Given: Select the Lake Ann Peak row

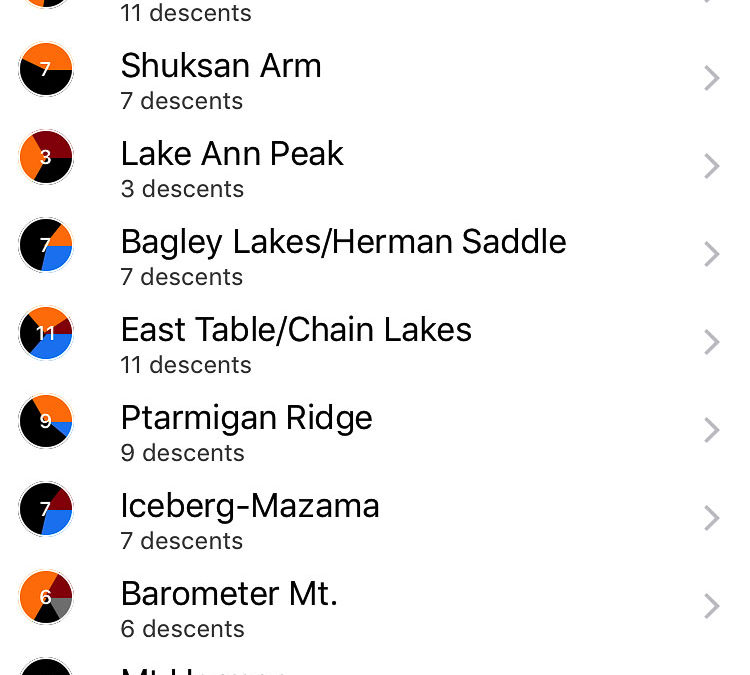Looking at the screenshot, I should pyautogui.click(x=232, y=168).
